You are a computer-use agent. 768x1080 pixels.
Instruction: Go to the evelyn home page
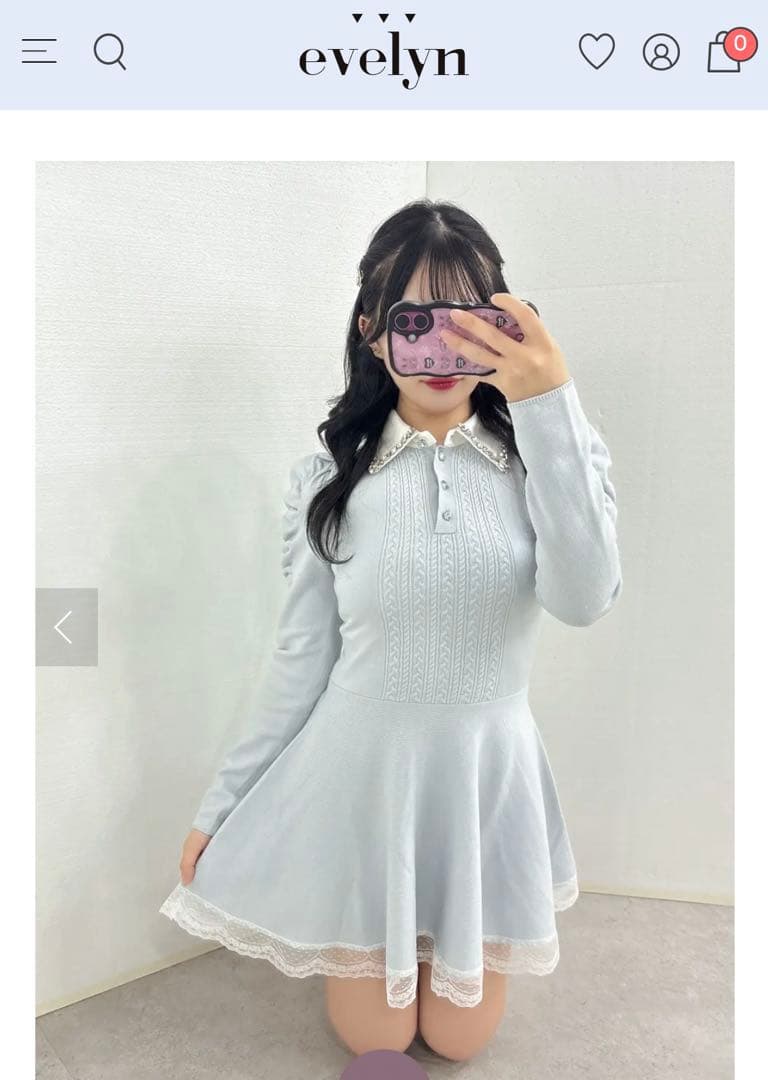point(383,53)
